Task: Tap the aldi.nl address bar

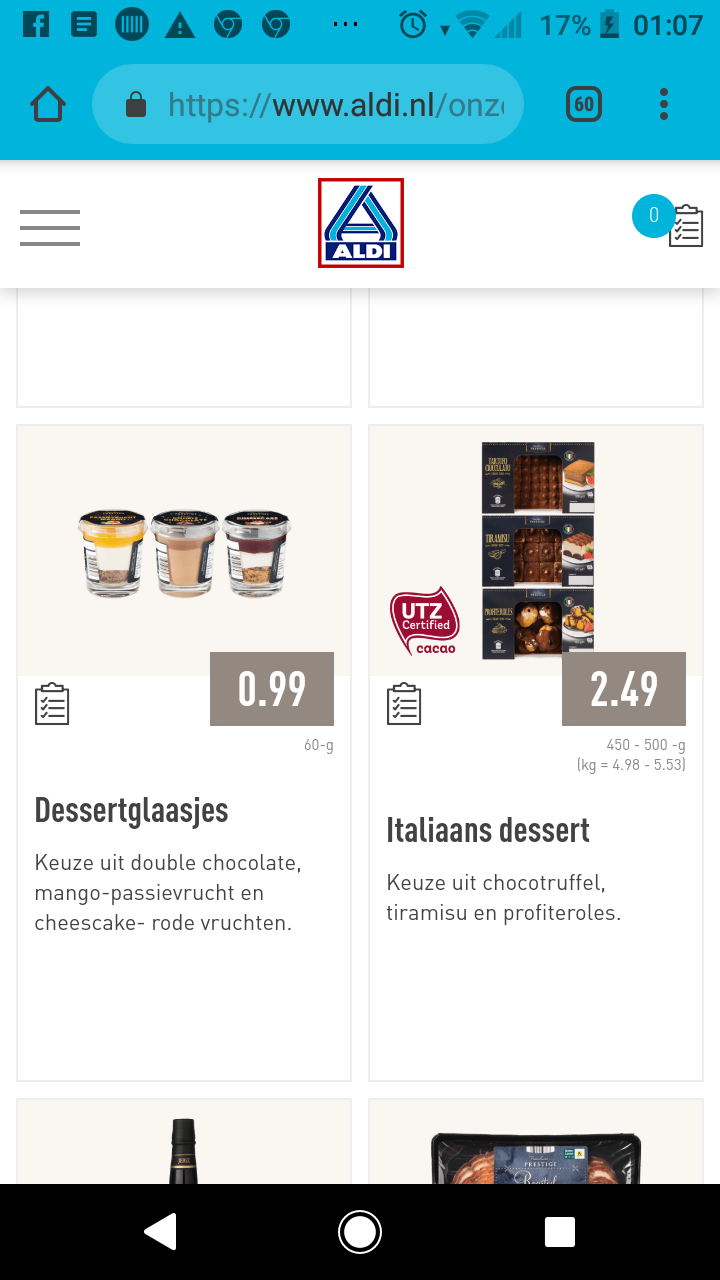Action: 308,104
